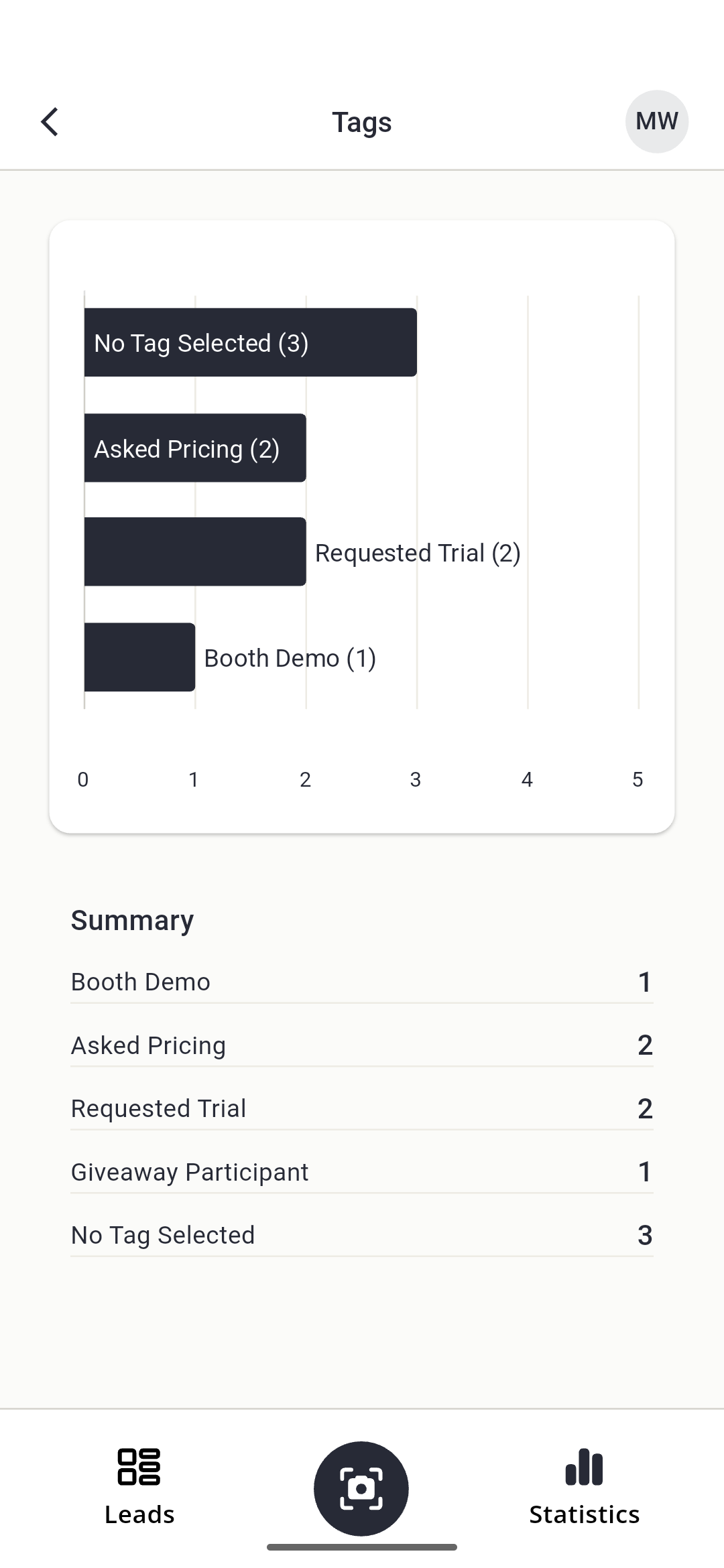Image resolution: width=724 pixels, height=1568 pixels.
Task: Go back using the top-left arrow
Action: click(50, 122)
